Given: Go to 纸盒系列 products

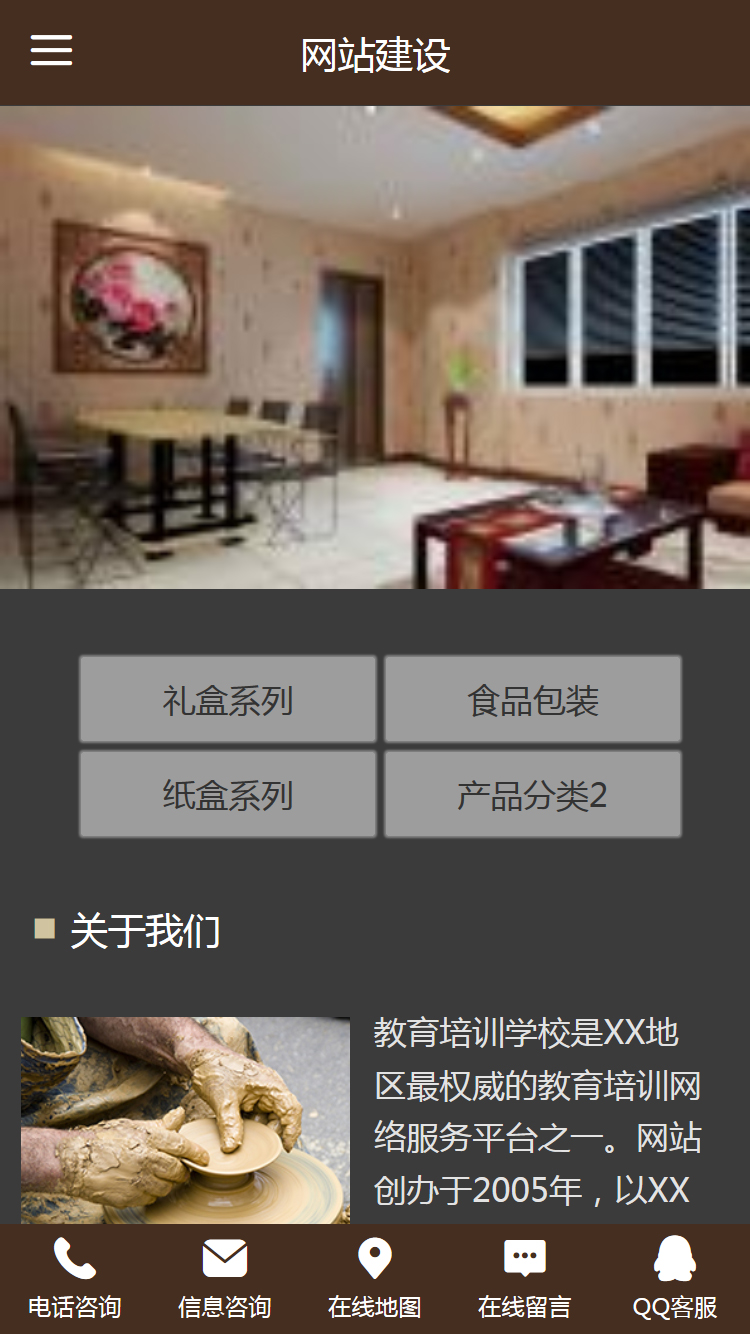Looking at the screenshot, I should pos(228,795).
